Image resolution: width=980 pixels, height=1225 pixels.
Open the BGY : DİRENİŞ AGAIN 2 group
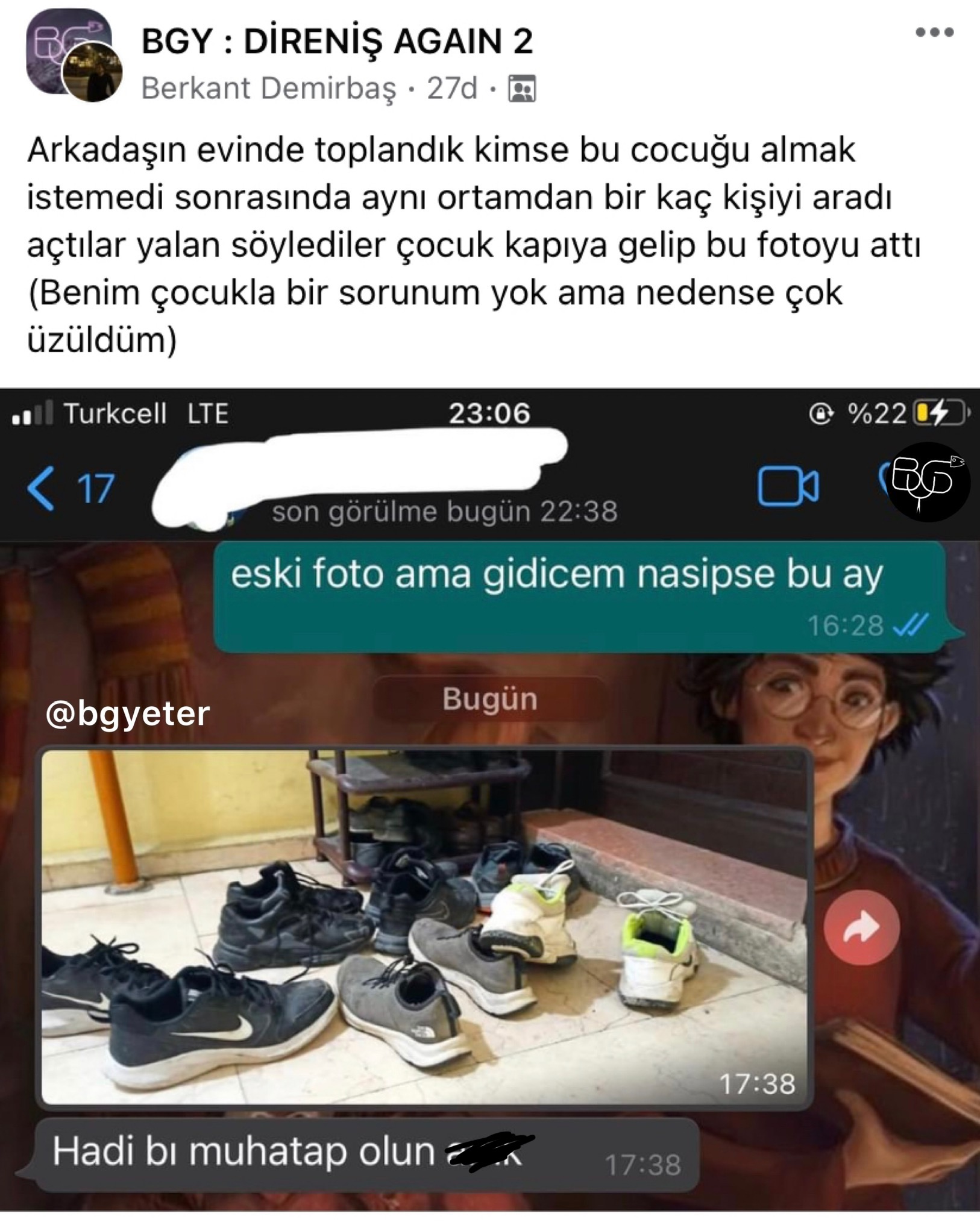click(x=336, y=42)
